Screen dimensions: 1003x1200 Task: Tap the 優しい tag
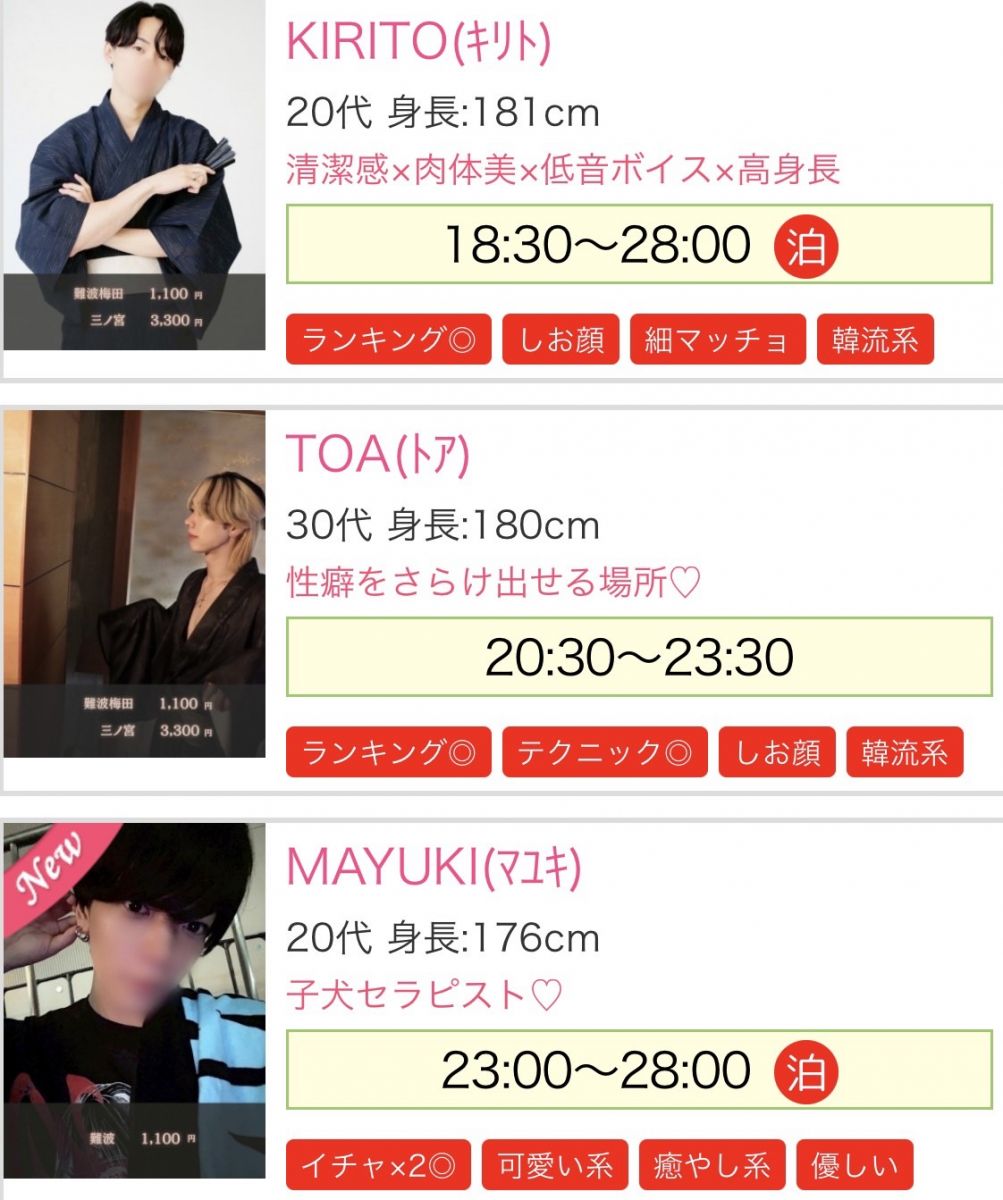tap(854, 1165)
